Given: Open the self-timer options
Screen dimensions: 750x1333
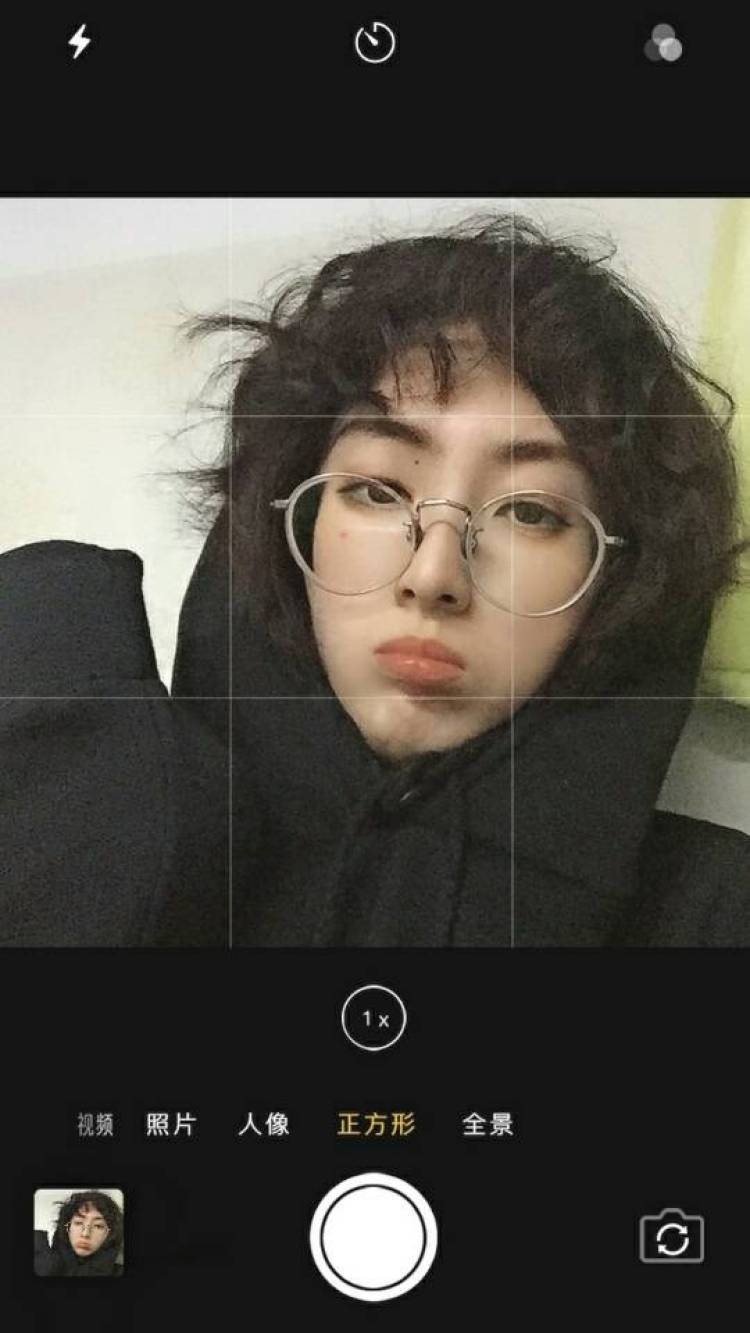Looking at the screenshot, I should [x=375, y=43].
